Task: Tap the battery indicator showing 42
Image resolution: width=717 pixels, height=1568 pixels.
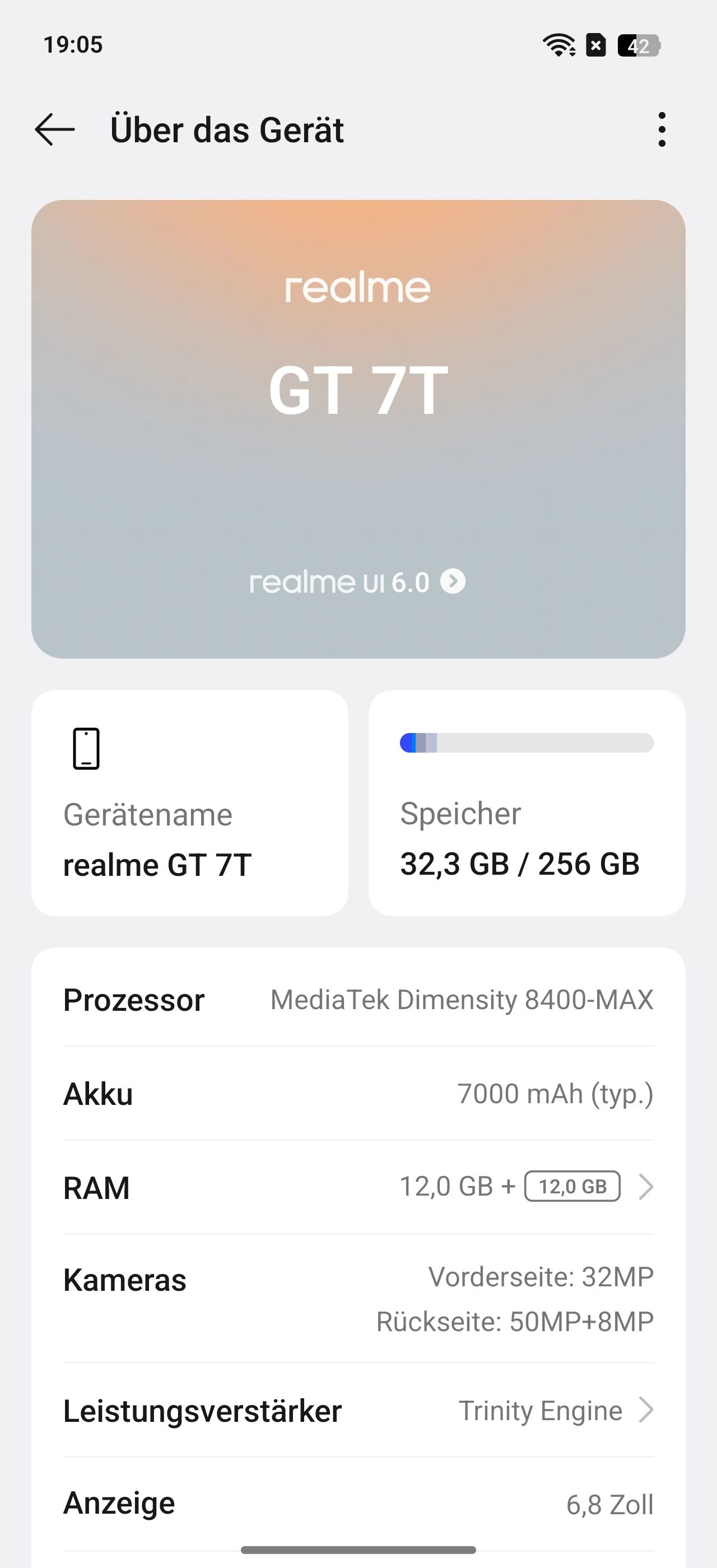Action: [637, 45]
